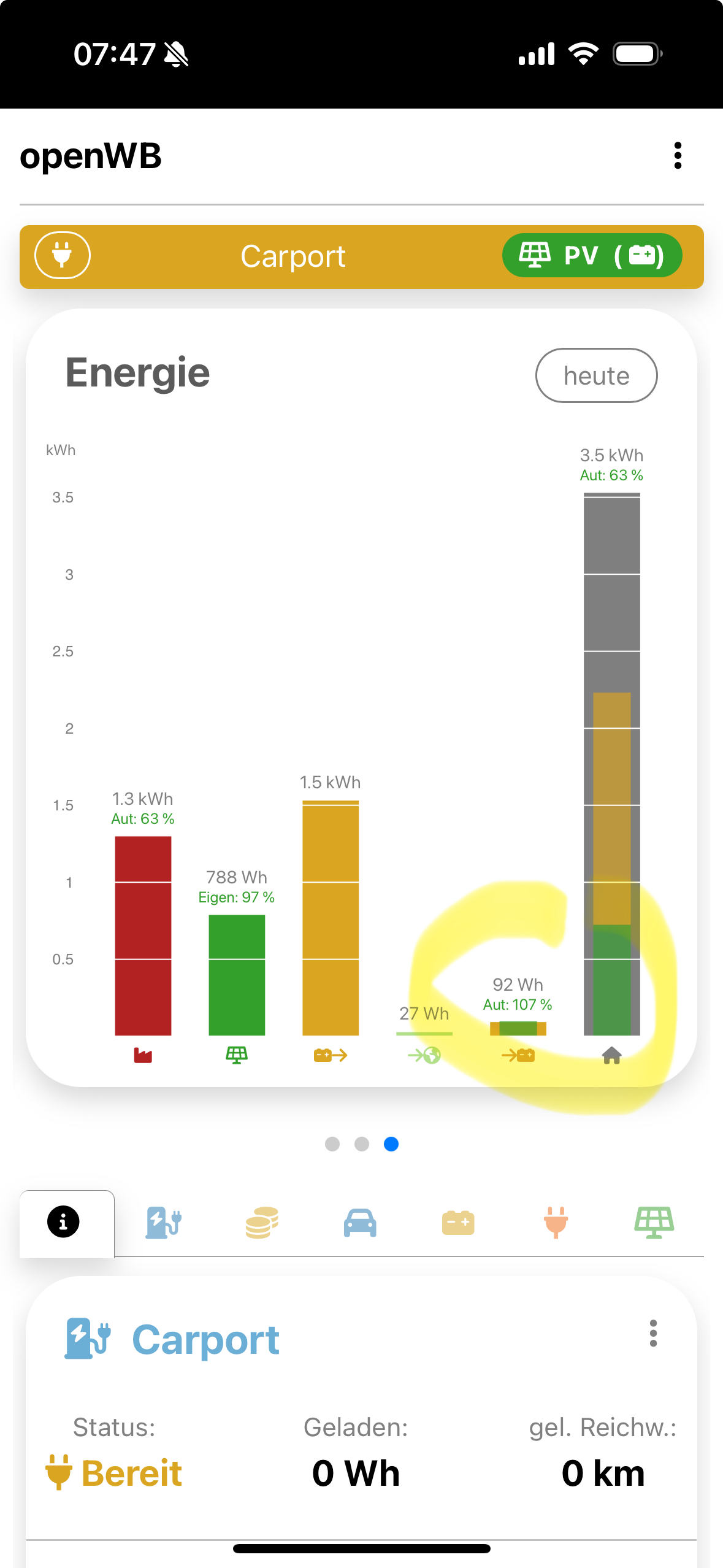Image resolution: width=723 pixels, height=1568 pixels.
Task: Open the battery storage tab
Action: [458, 1223]
